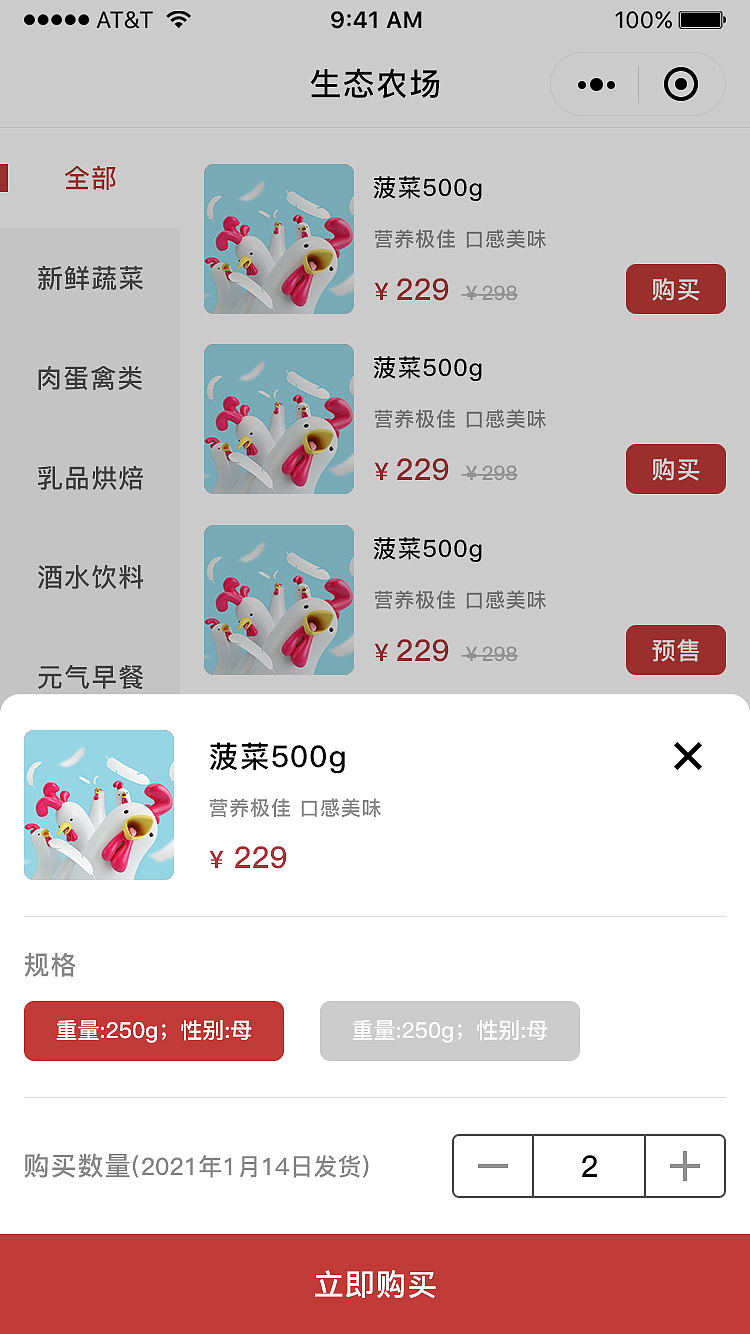Click the 预售 presale button
This screenshot has width=750, height=1334.
pyautogui.click(x=675, y=650)
